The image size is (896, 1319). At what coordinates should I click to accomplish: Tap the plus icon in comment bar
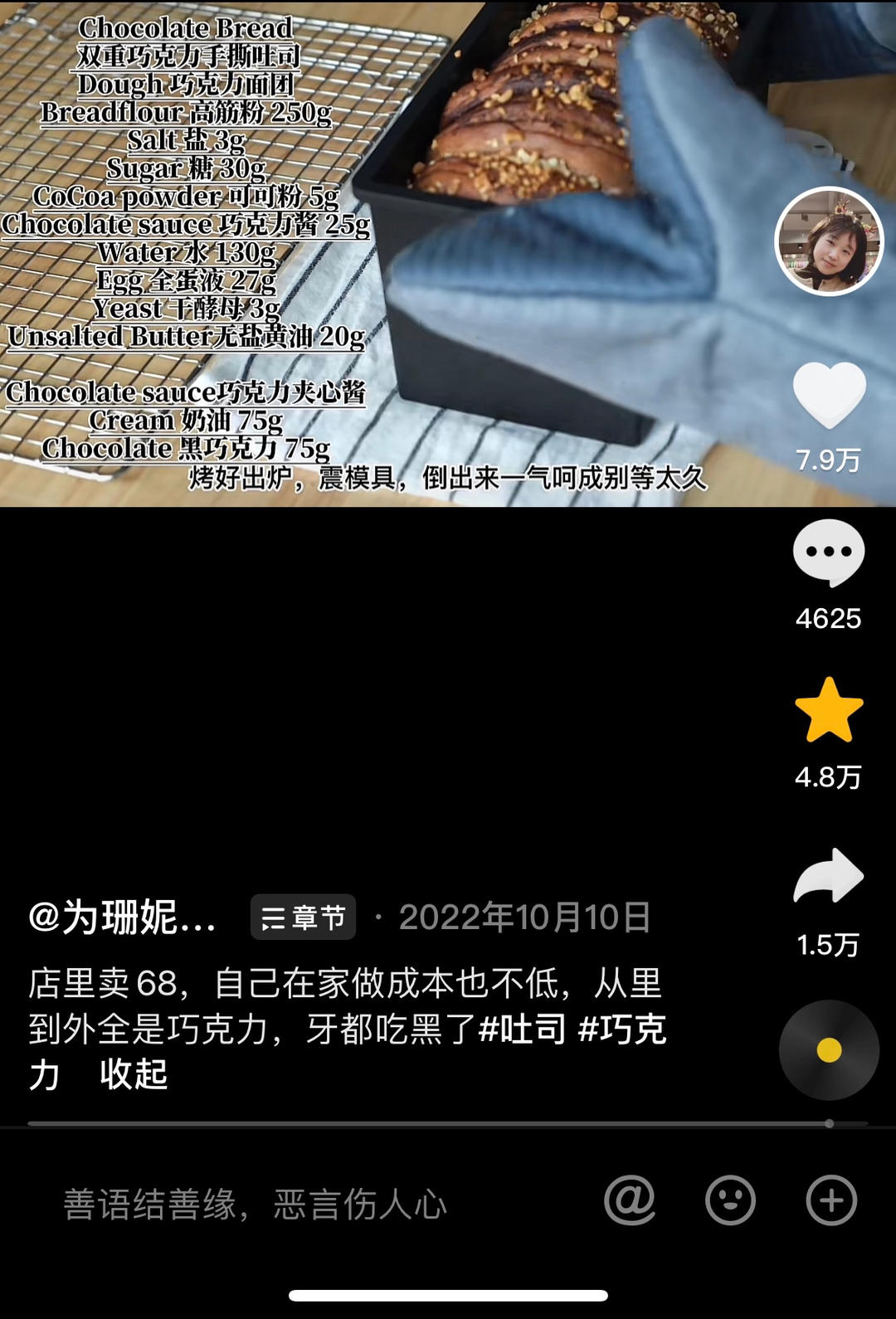[831, 1200]
